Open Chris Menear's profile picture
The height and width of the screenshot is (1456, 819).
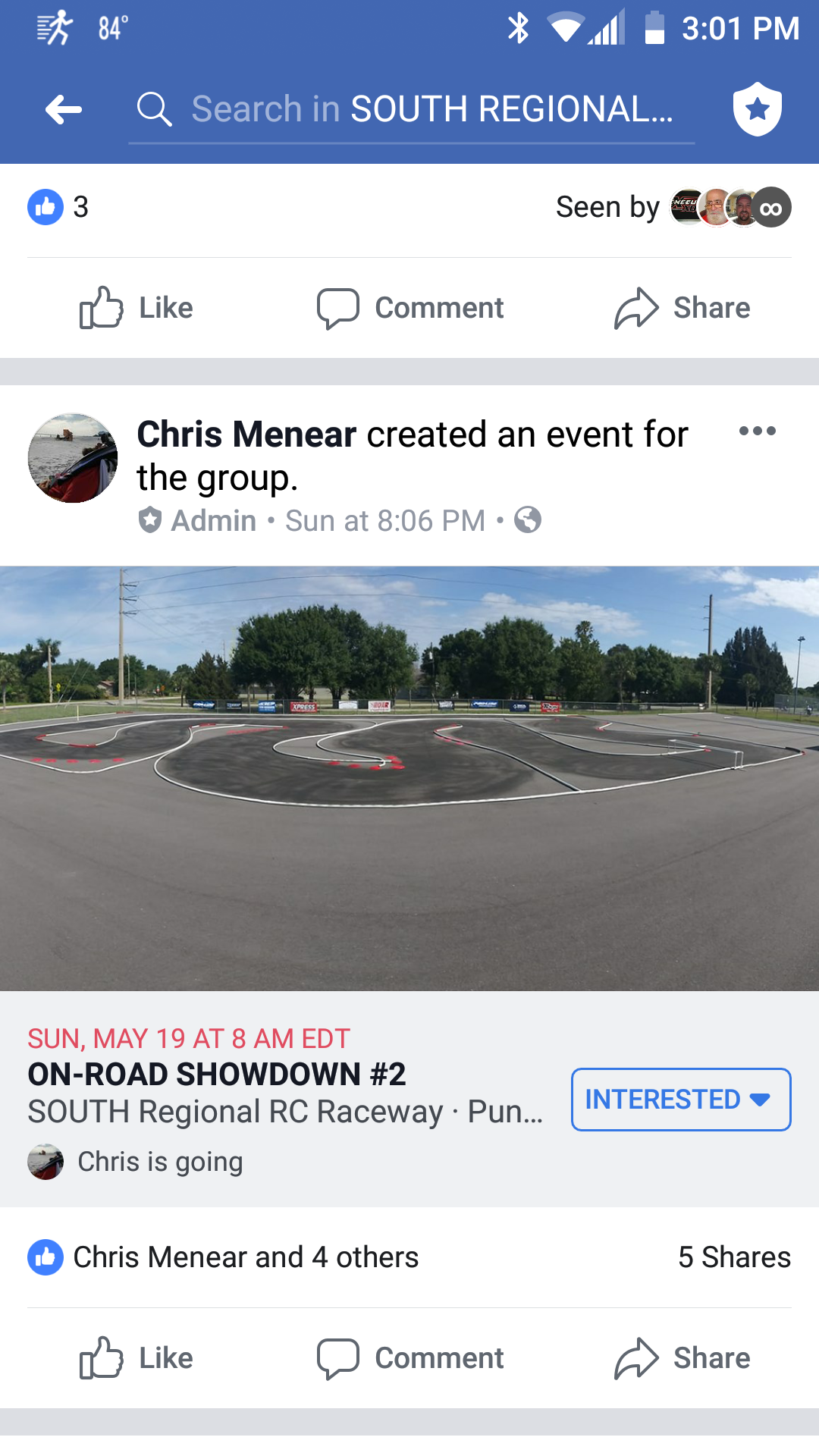[73, 458]
